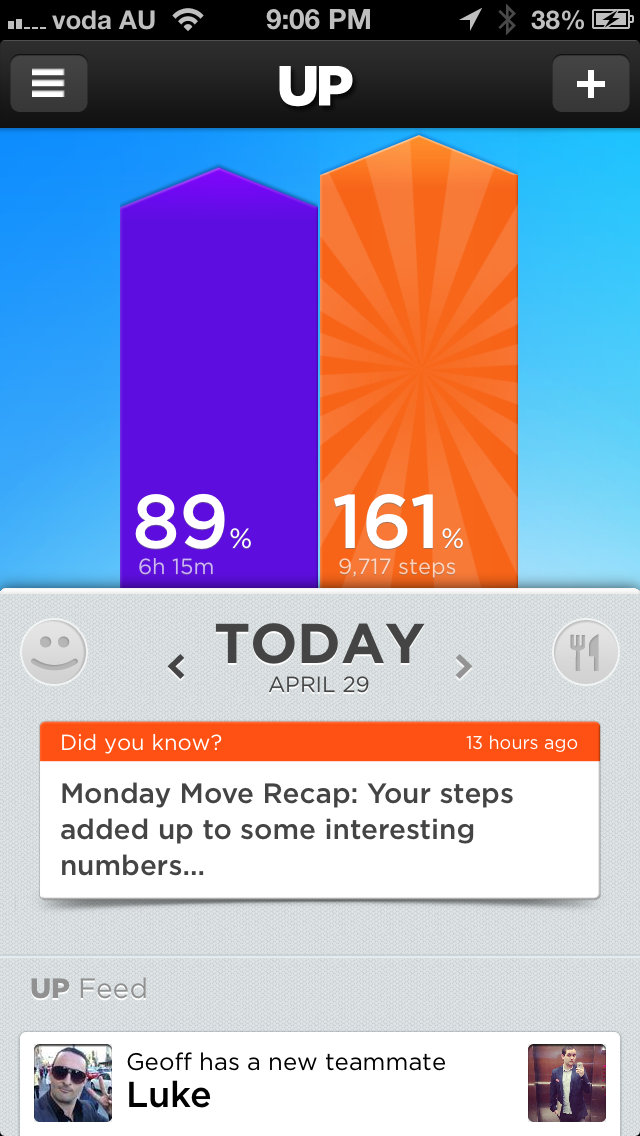
Task: Open the orange steps bar details
Action: (x=418, y=370)
